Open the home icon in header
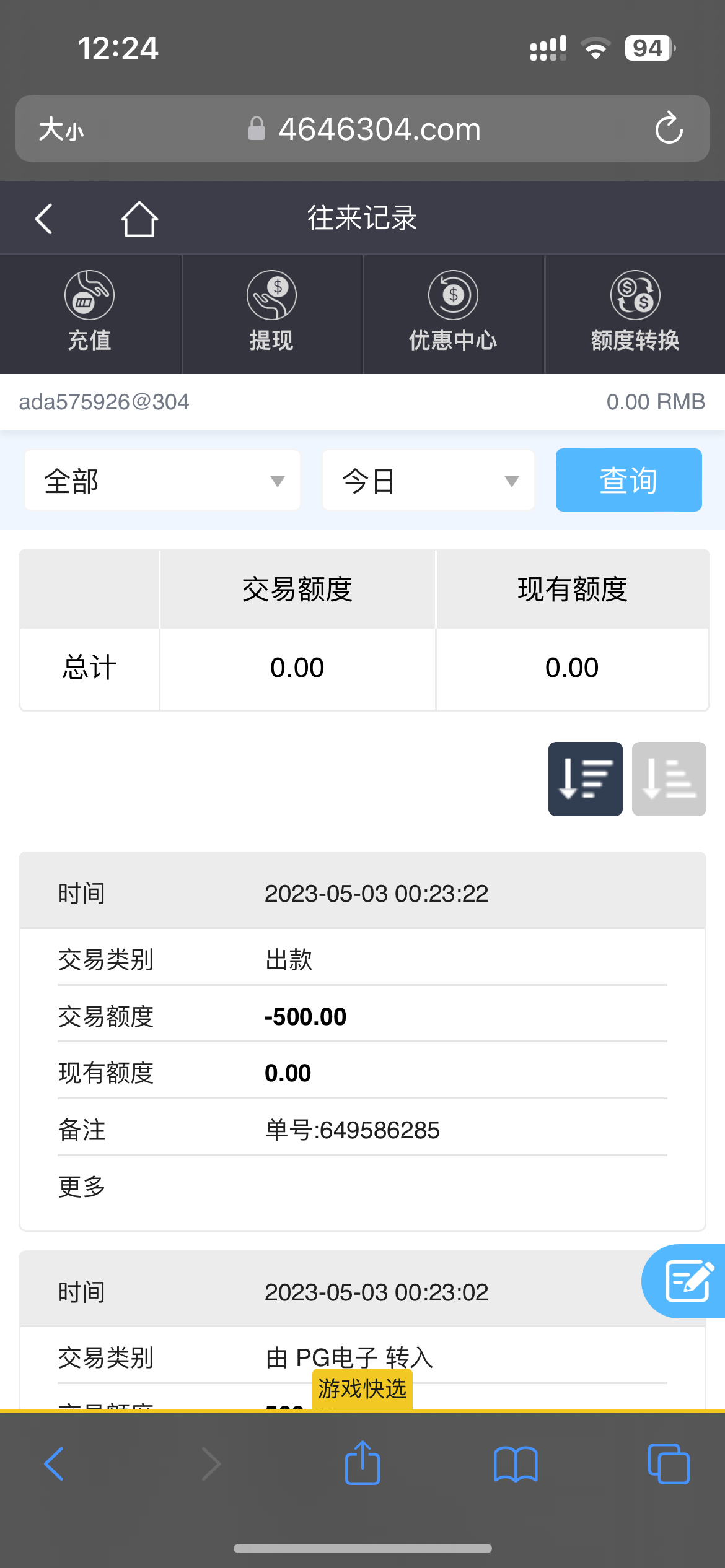The width and height of the screenshot is (725, 1568). point(139,219)
